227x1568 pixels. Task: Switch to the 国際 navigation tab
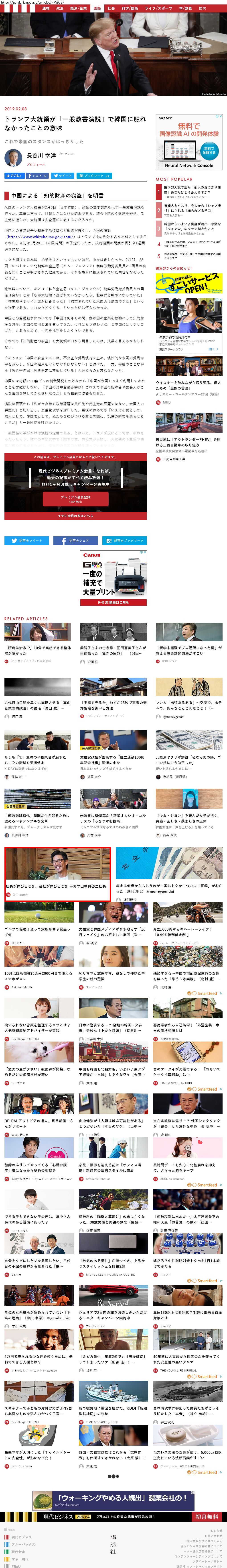pos(97,8)
